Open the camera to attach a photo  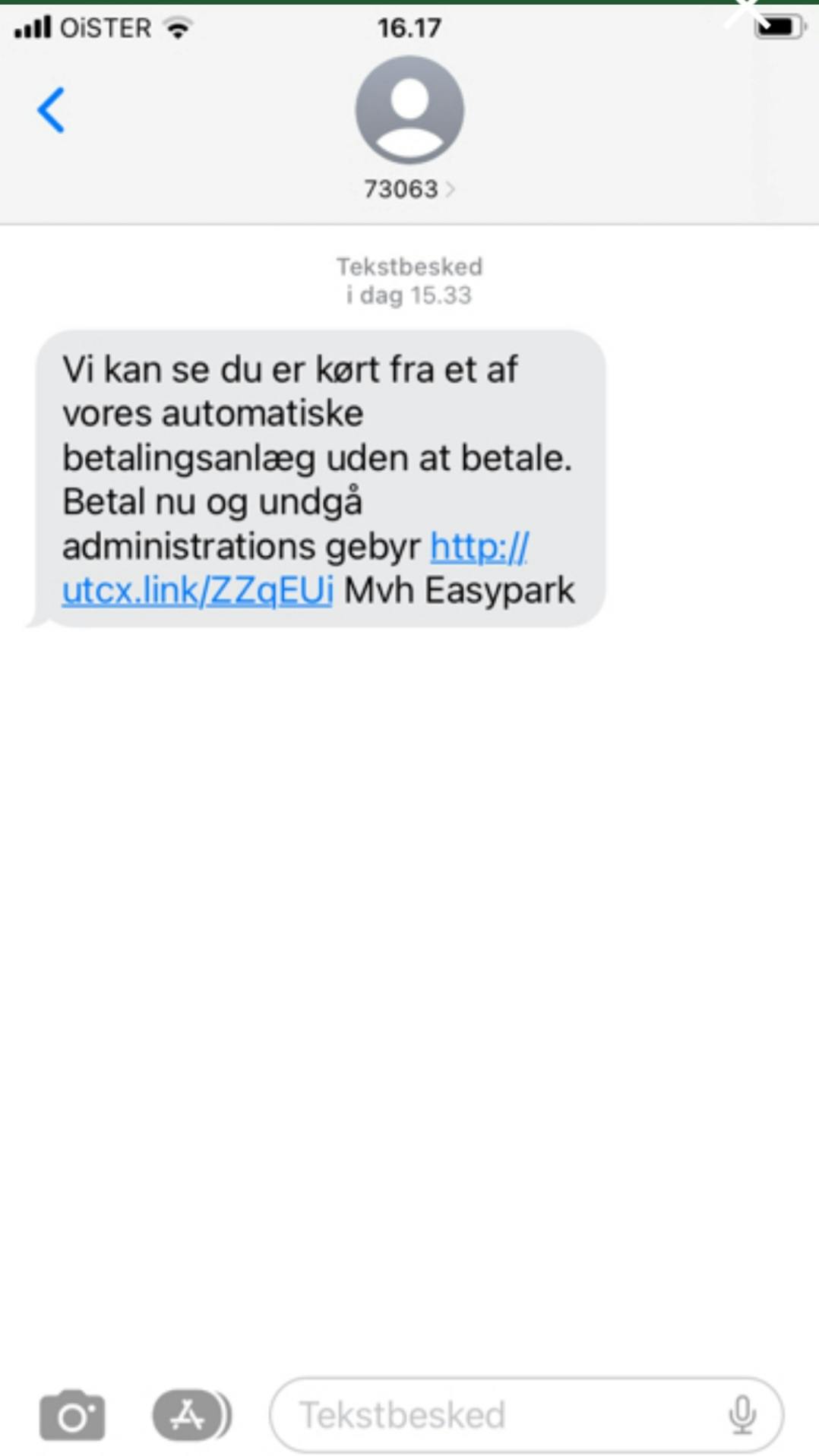[72, 1415]
